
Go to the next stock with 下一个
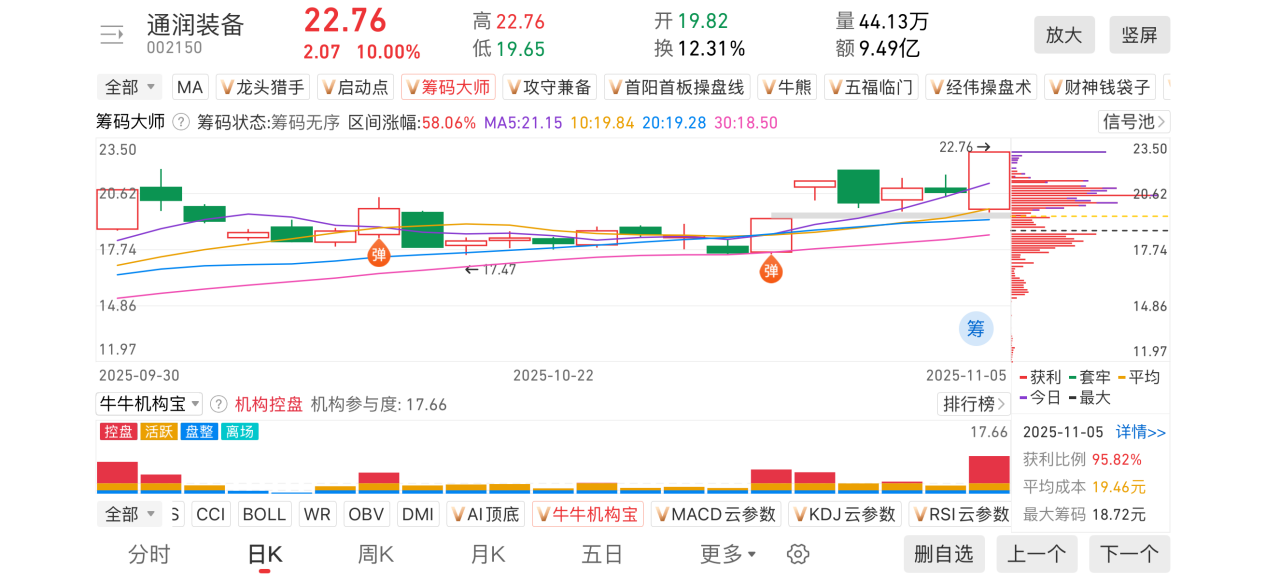pos(1129,554)
